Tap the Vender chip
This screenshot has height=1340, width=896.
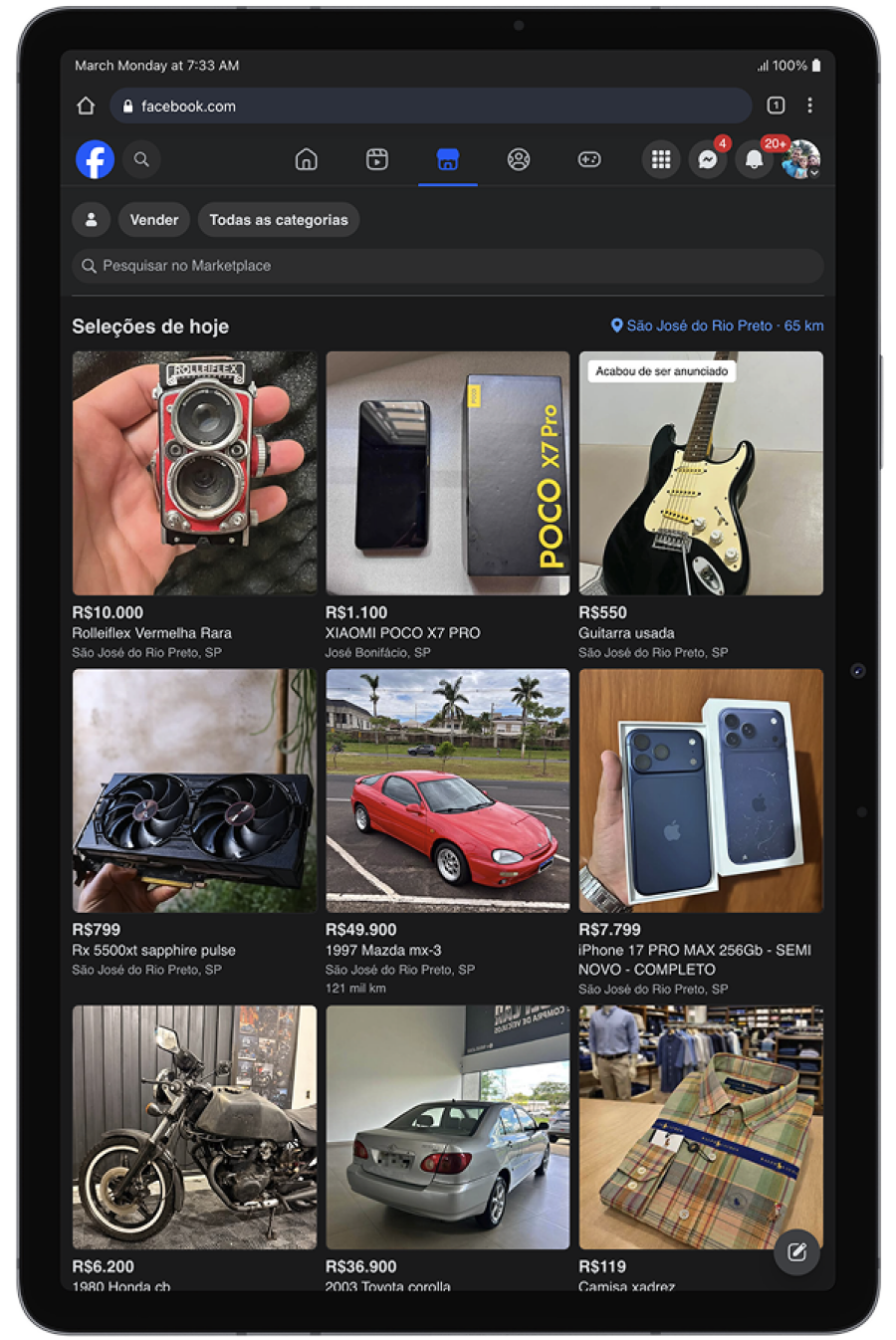pos(154,220)
